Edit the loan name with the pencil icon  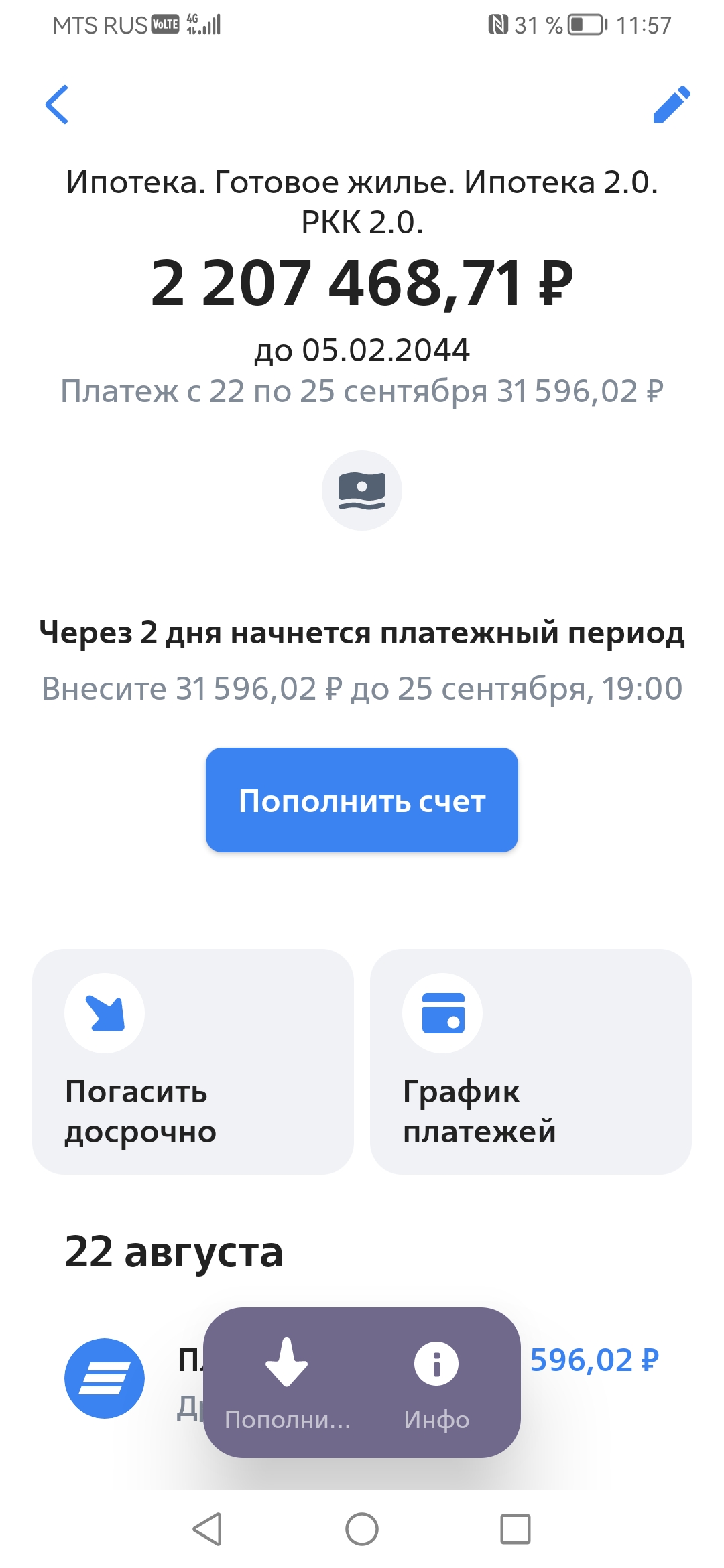[x=671, y=105]
